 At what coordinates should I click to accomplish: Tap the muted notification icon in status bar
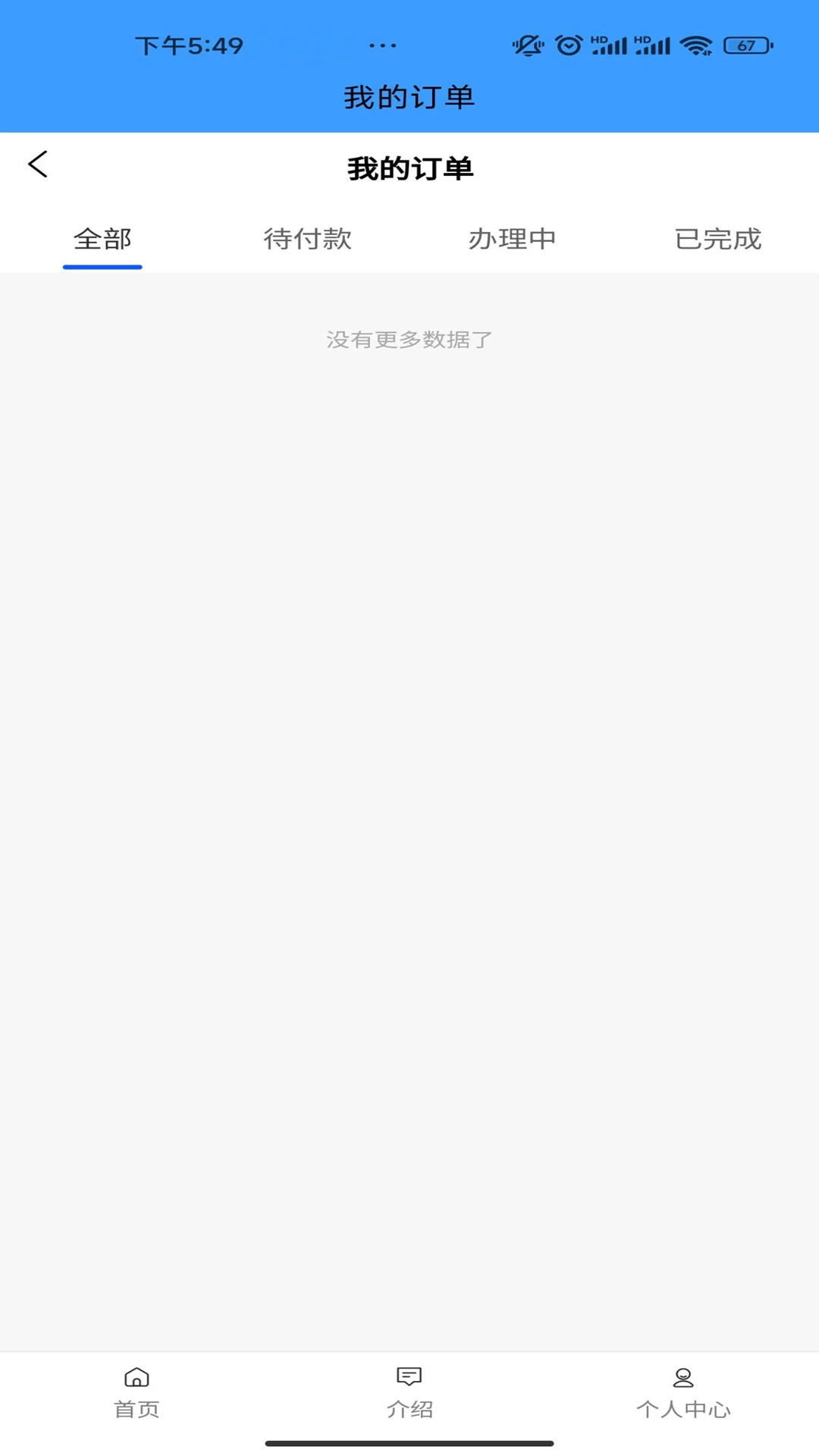(x=529, y=45)
